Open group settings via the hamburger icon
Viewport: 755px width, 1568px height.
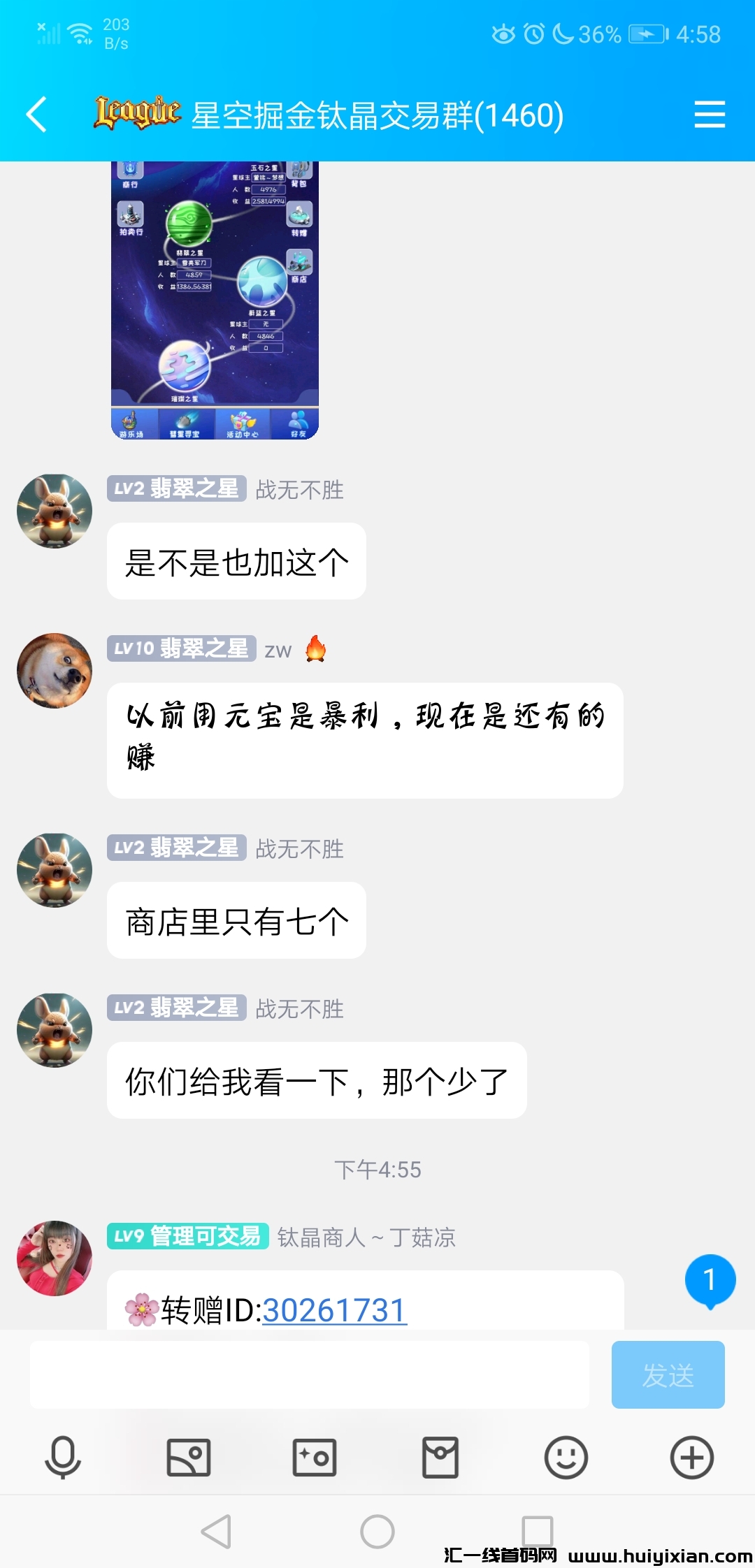point(709,115)
